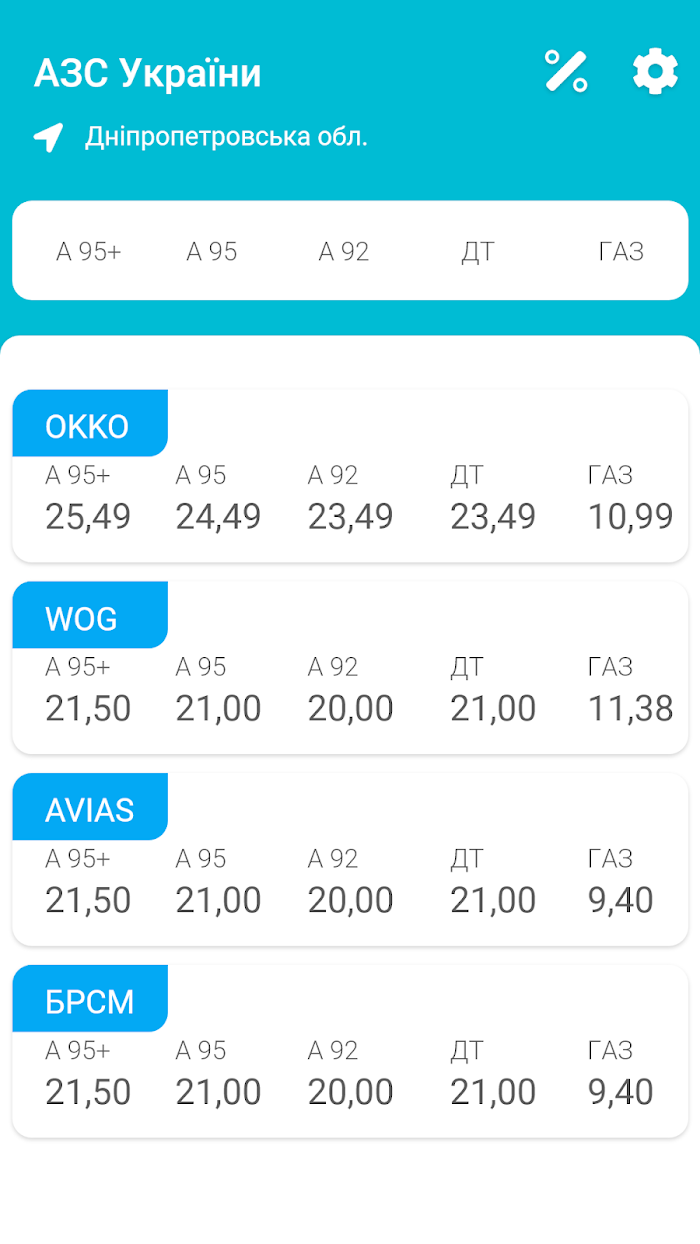Open the OKKO station card
Screen dimensions: 700x1244
click(350, 476)
